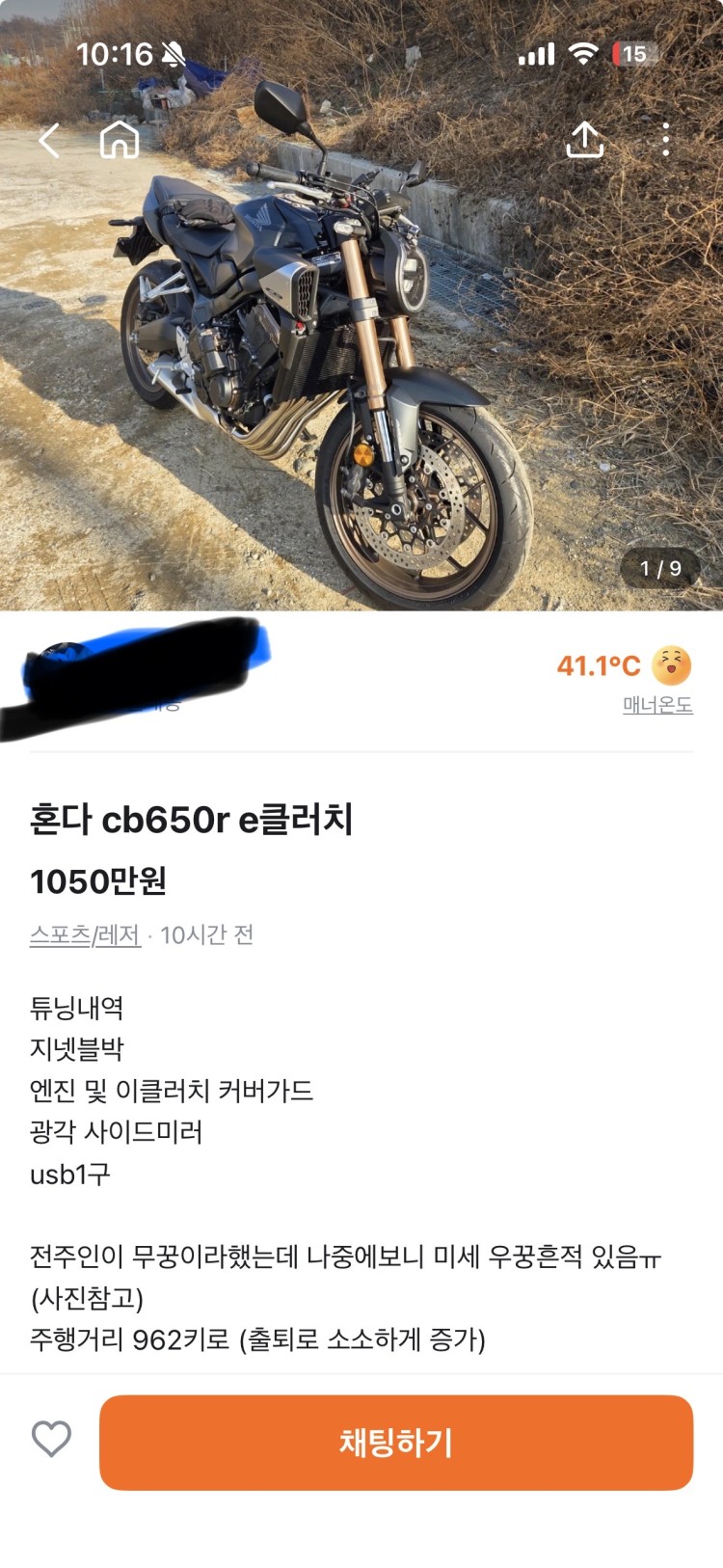Select the listing title 혼다 cb650r e클러치

193,818
